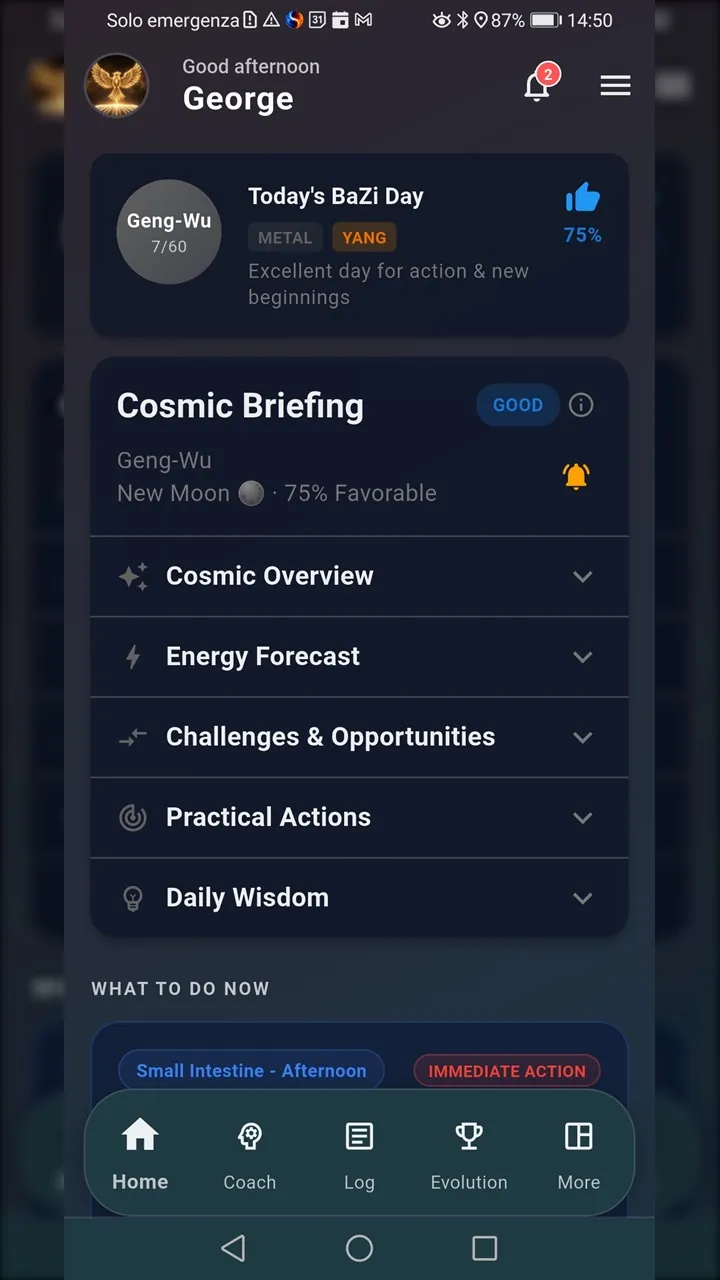This screenshot has width=720, height=1280.
Task: Select the Home tab
Action: [140, 1155]
